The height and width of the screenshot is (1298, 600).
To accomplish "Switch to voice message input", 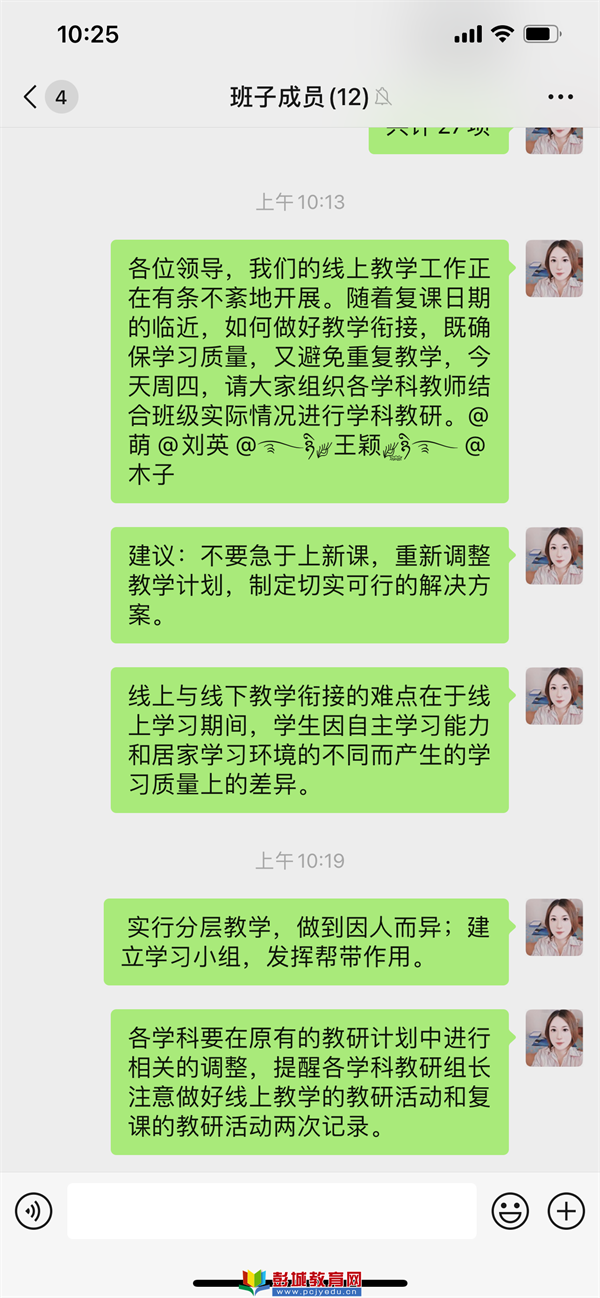I will (x=33, y=1211).
